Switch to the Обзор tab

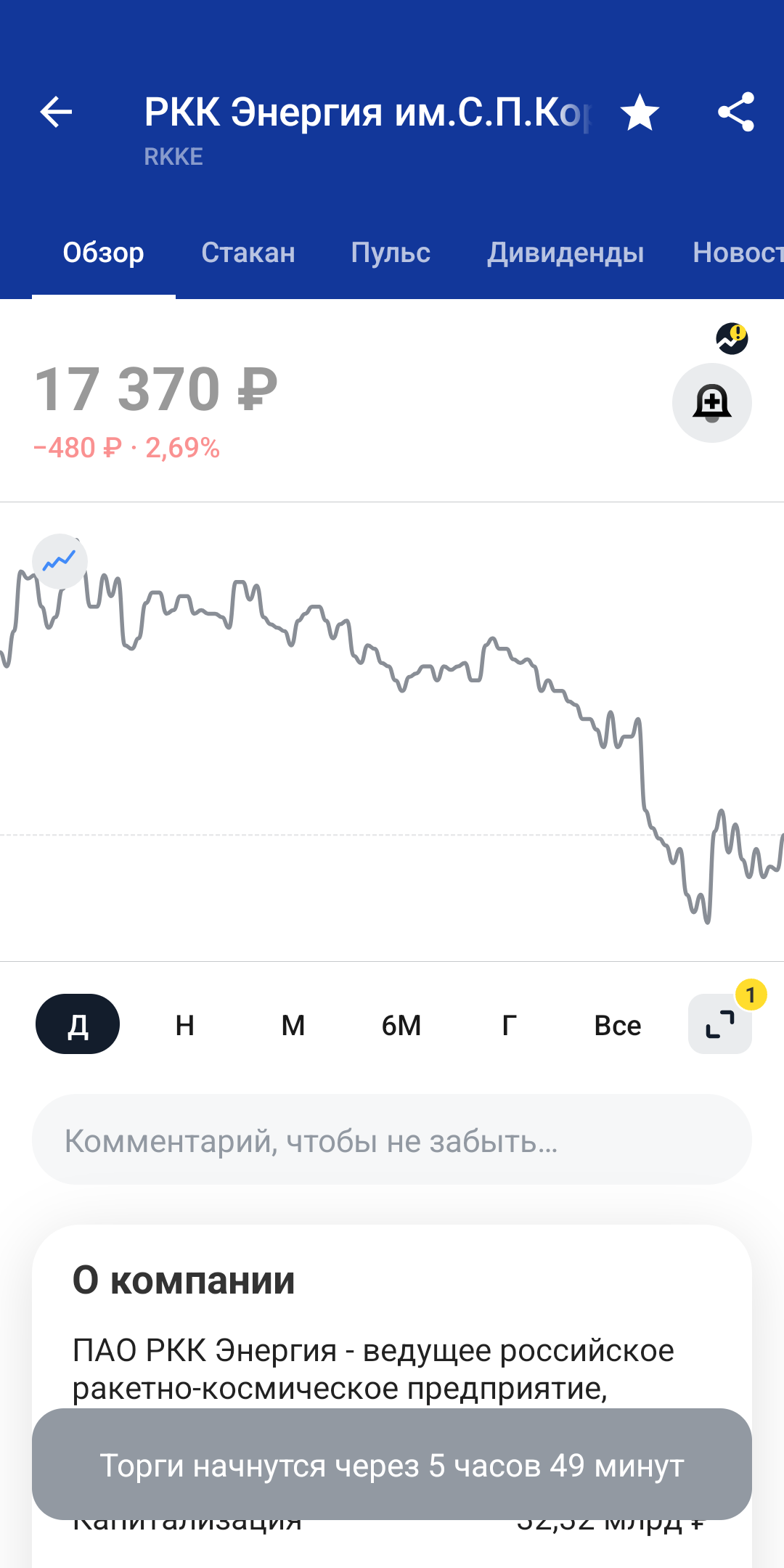point(104,253)
